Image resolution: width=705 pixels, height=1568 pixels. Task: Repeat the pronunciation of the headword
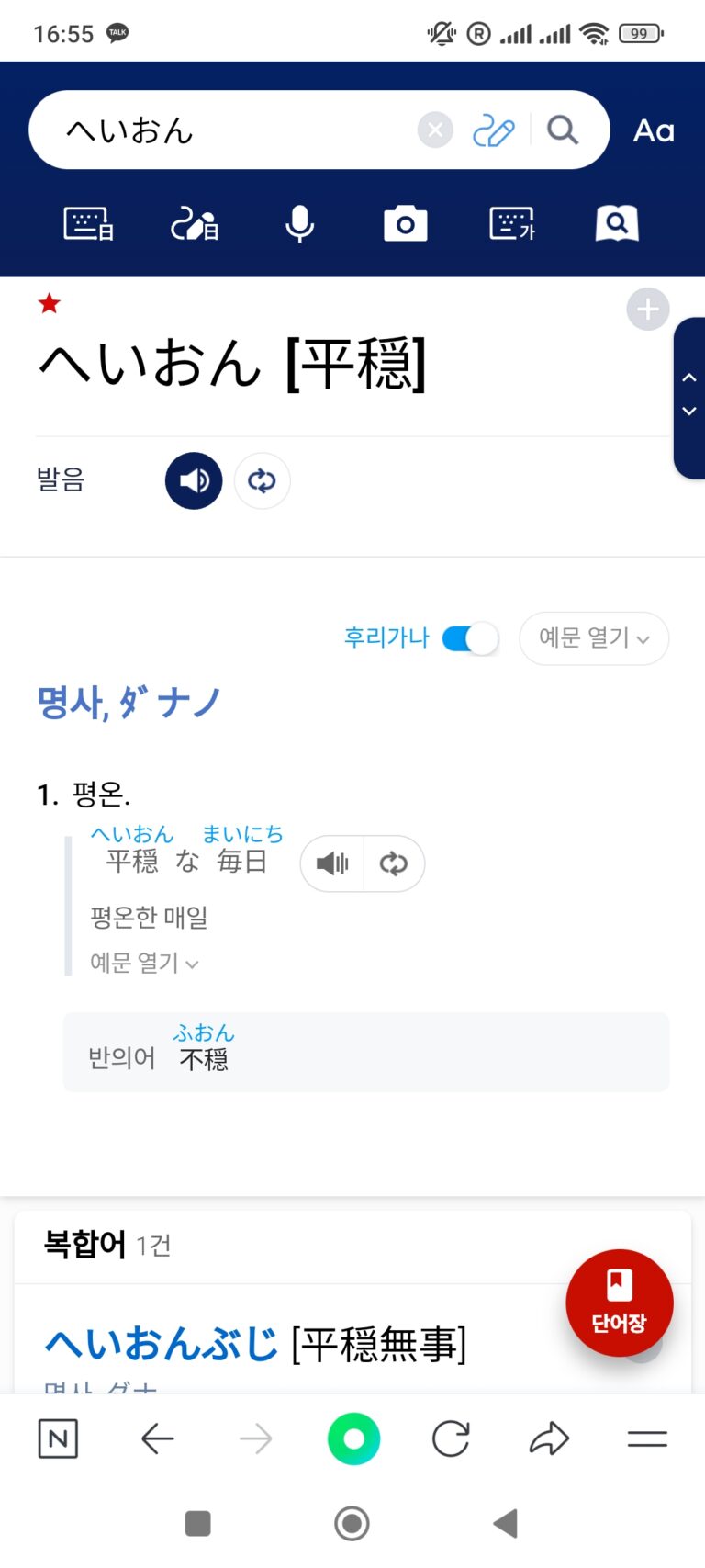[262, 480]
